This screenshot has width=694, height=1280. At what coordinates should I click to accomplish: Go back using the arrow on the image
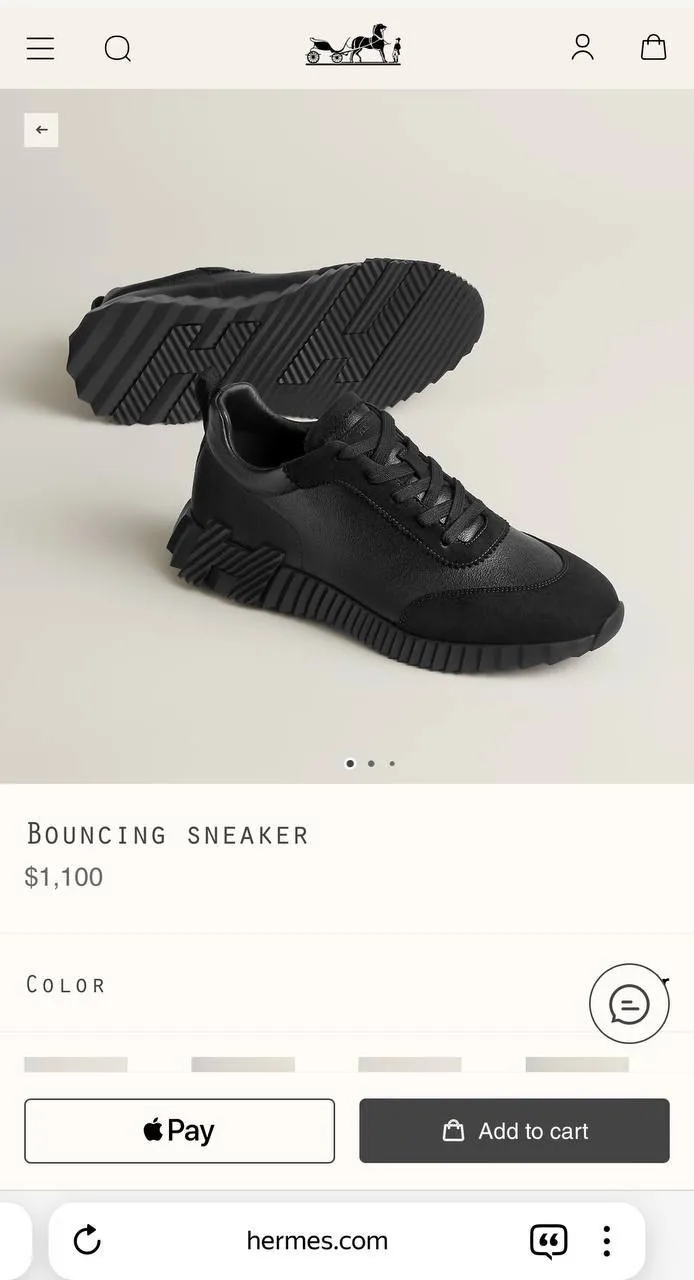[41, 130]
